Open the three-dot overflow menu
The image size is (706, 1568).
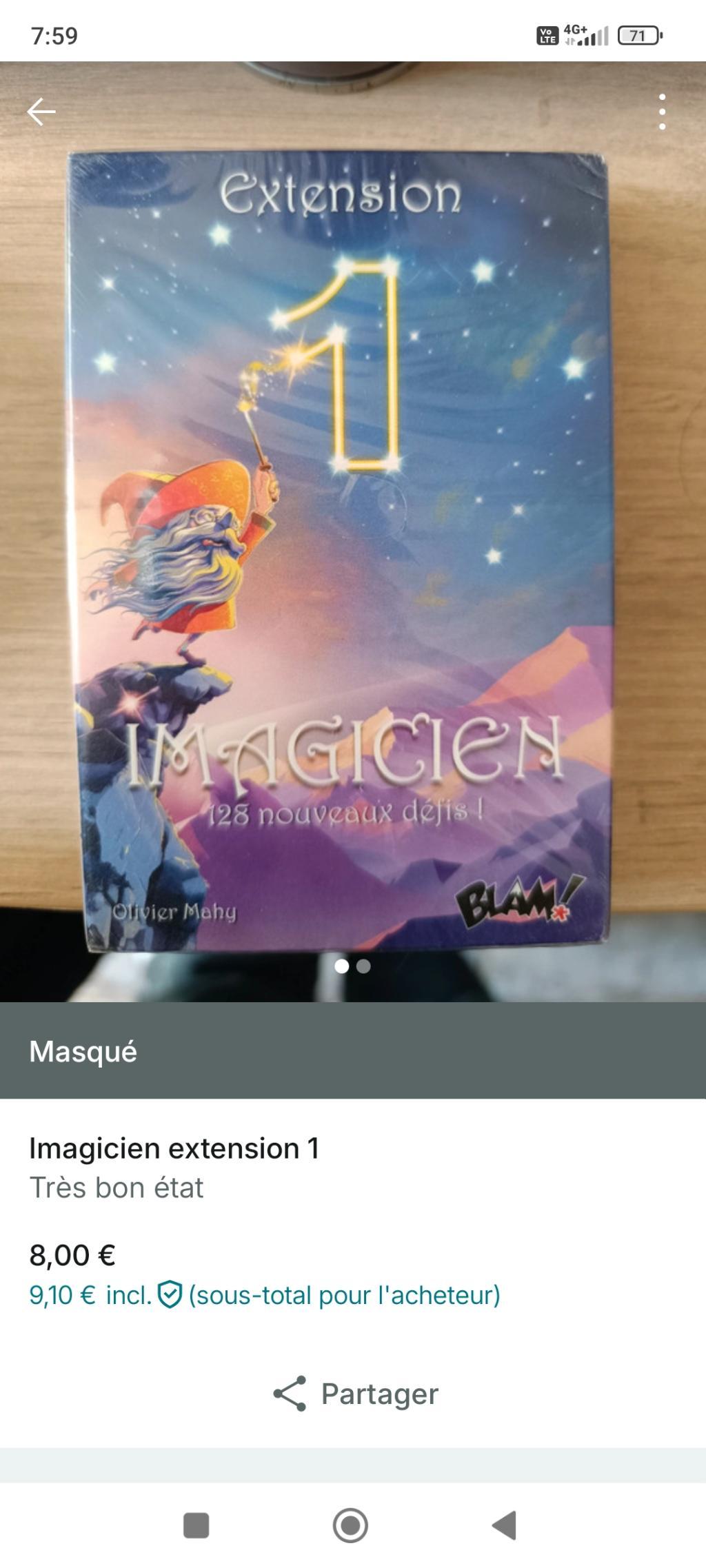[662, 112]
